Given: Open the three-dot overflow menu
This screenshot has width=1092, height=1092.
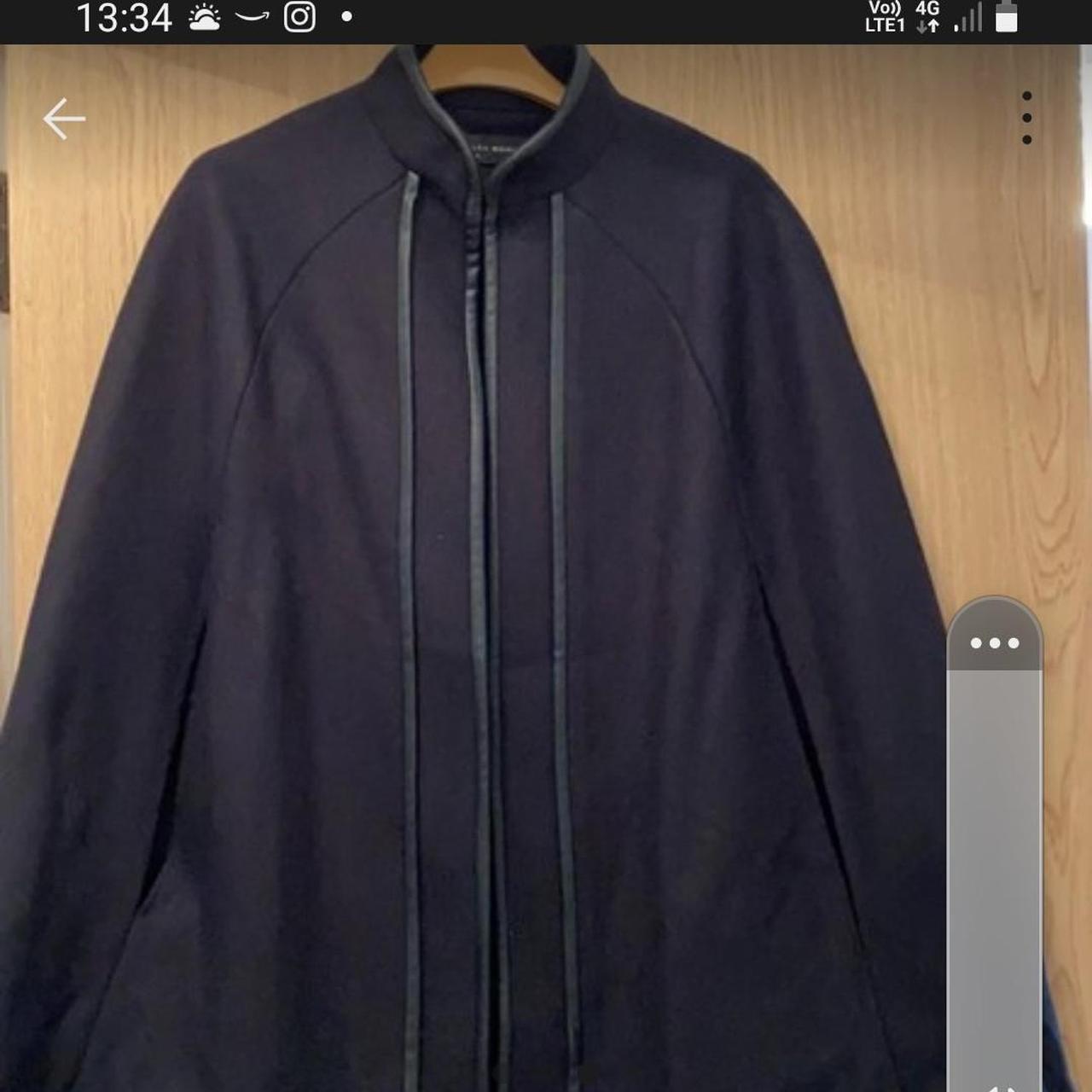Looking at the screenshot, I should click(1026, 118).
